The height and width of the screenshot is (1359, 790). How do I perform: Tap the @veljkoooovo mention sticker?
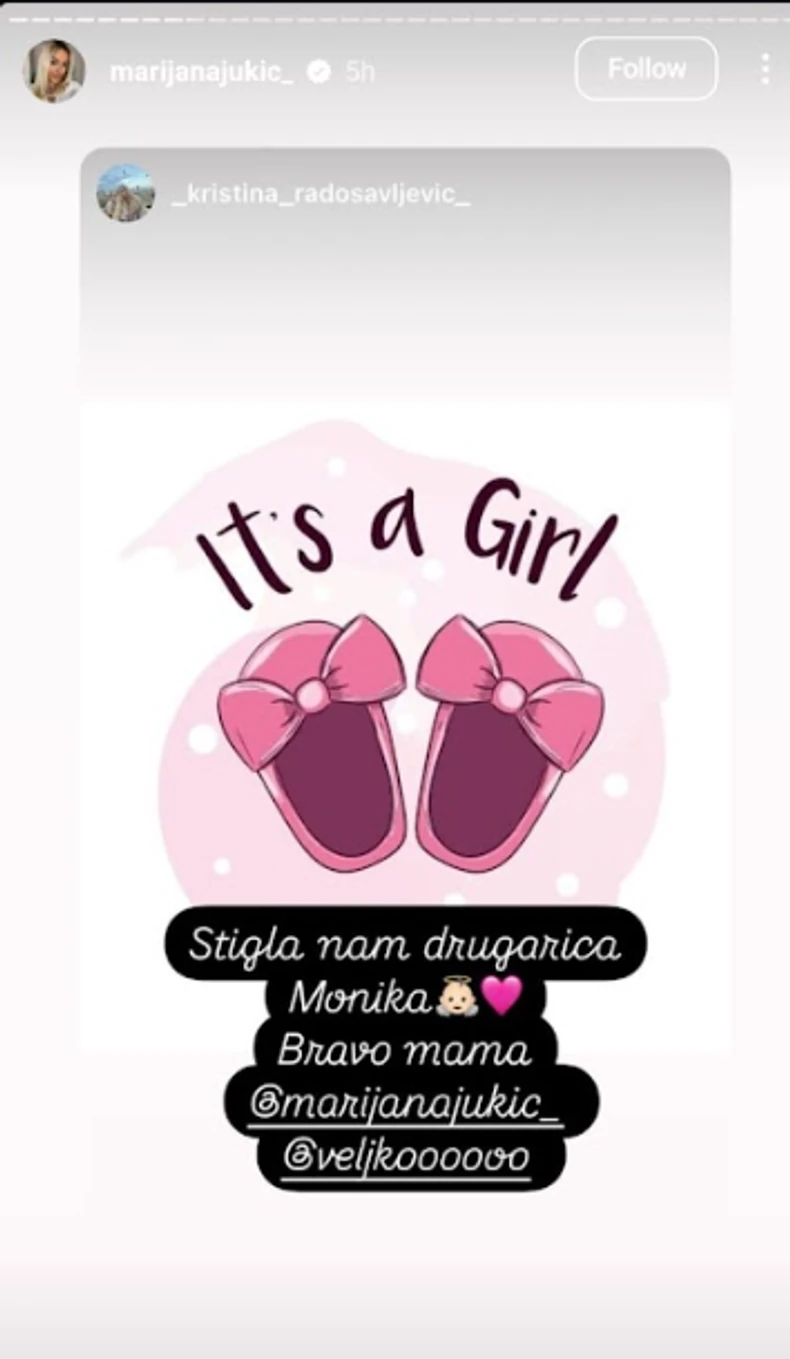[408, 1158]
